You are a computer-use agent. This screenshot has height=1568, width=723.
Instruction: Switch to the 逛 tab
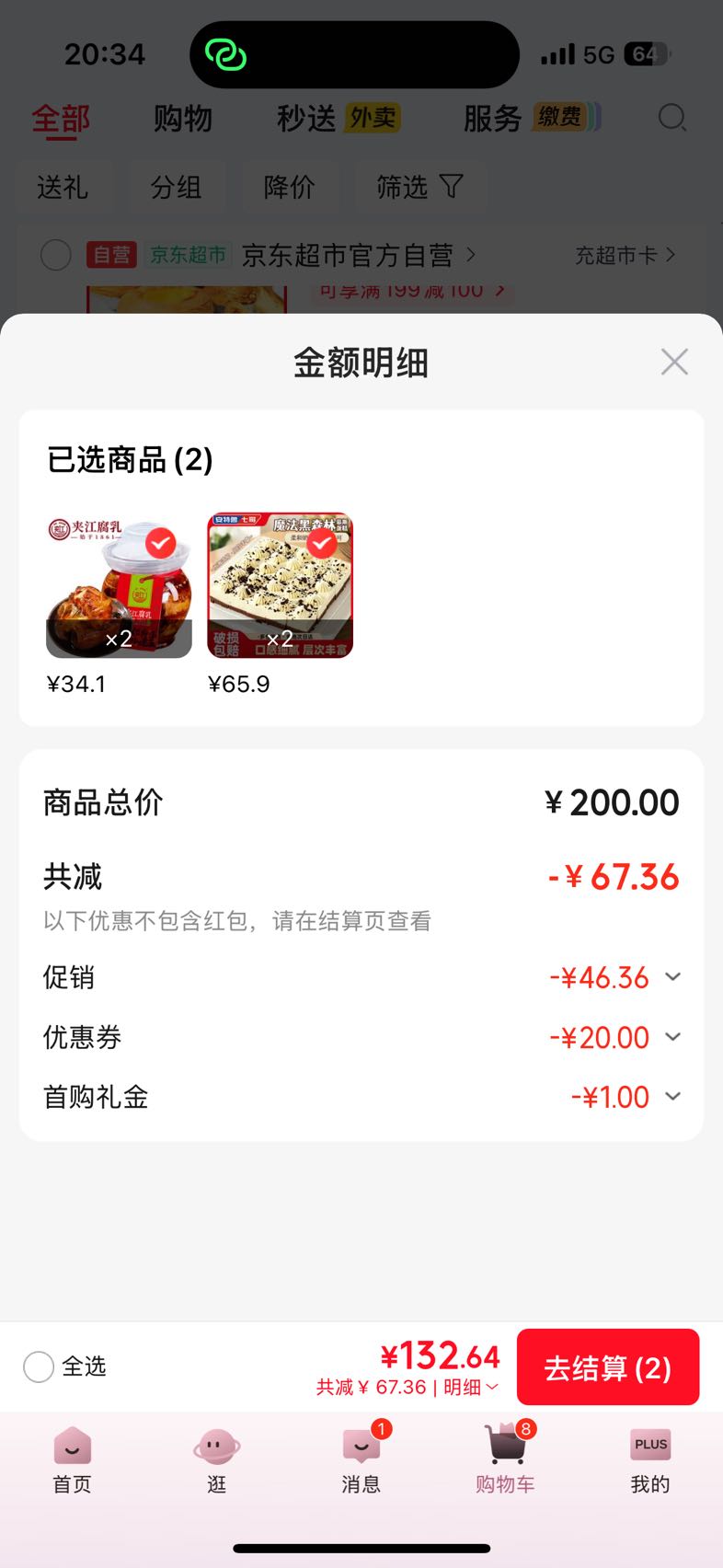click(216, 1460)
